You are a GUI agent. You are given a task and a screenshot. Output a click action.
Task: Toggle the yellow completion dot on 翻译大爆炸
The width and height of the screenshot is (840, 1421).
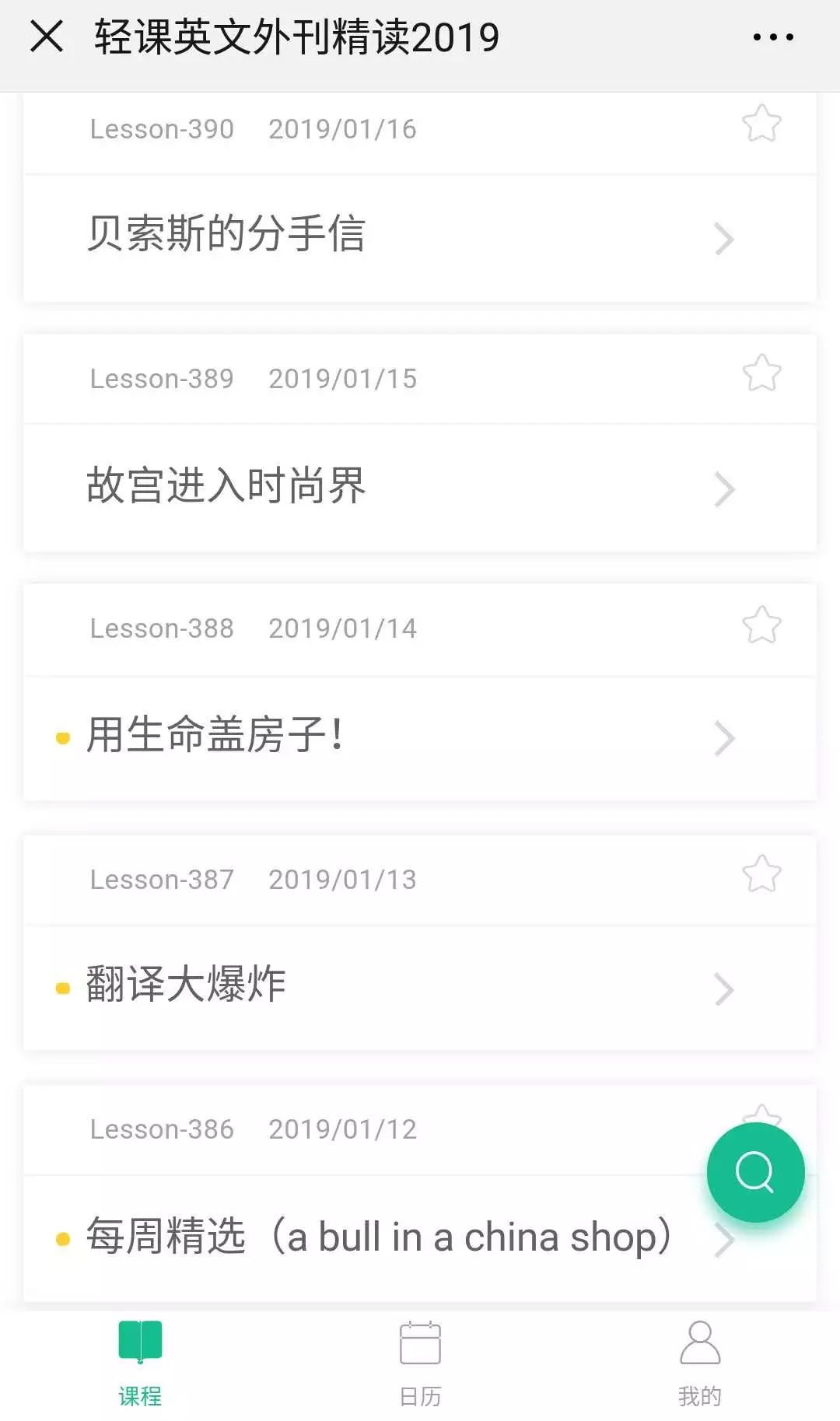coord(64,988)
